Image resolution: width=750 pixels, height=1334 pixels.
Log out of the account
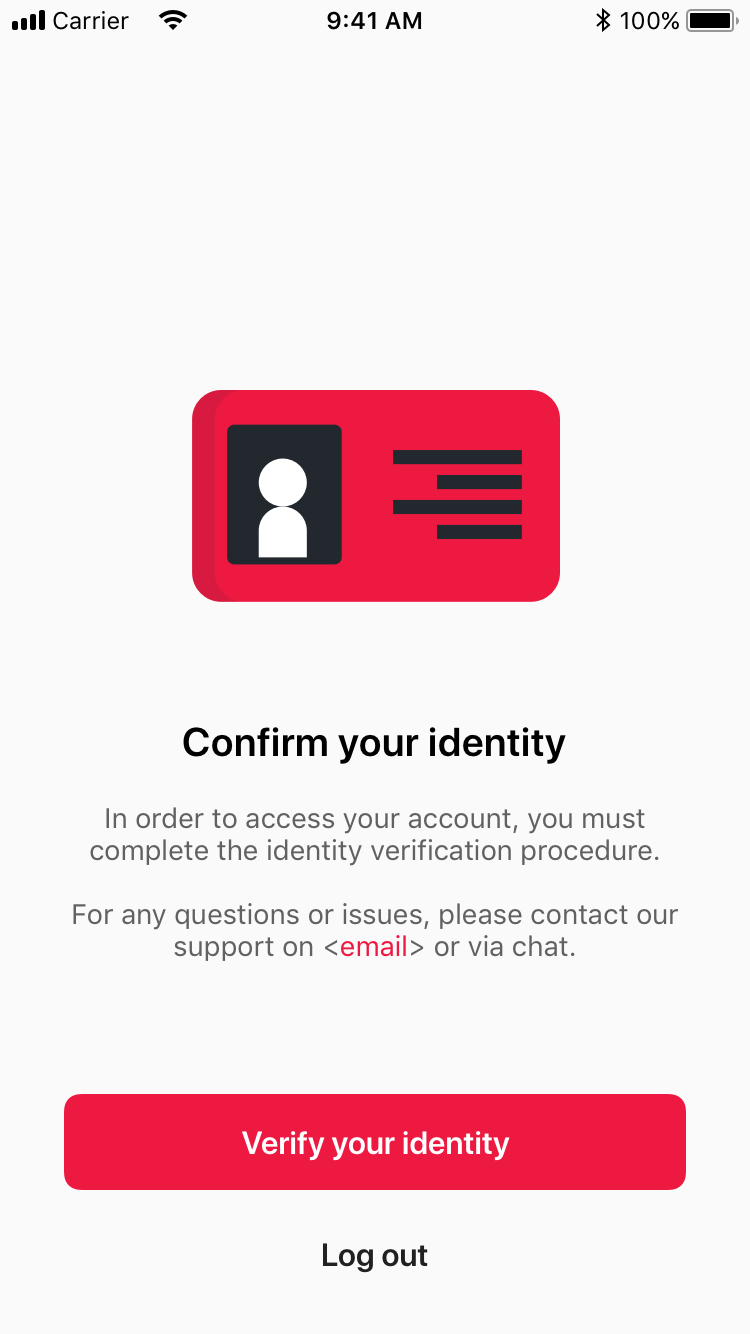coord(375,1255)
